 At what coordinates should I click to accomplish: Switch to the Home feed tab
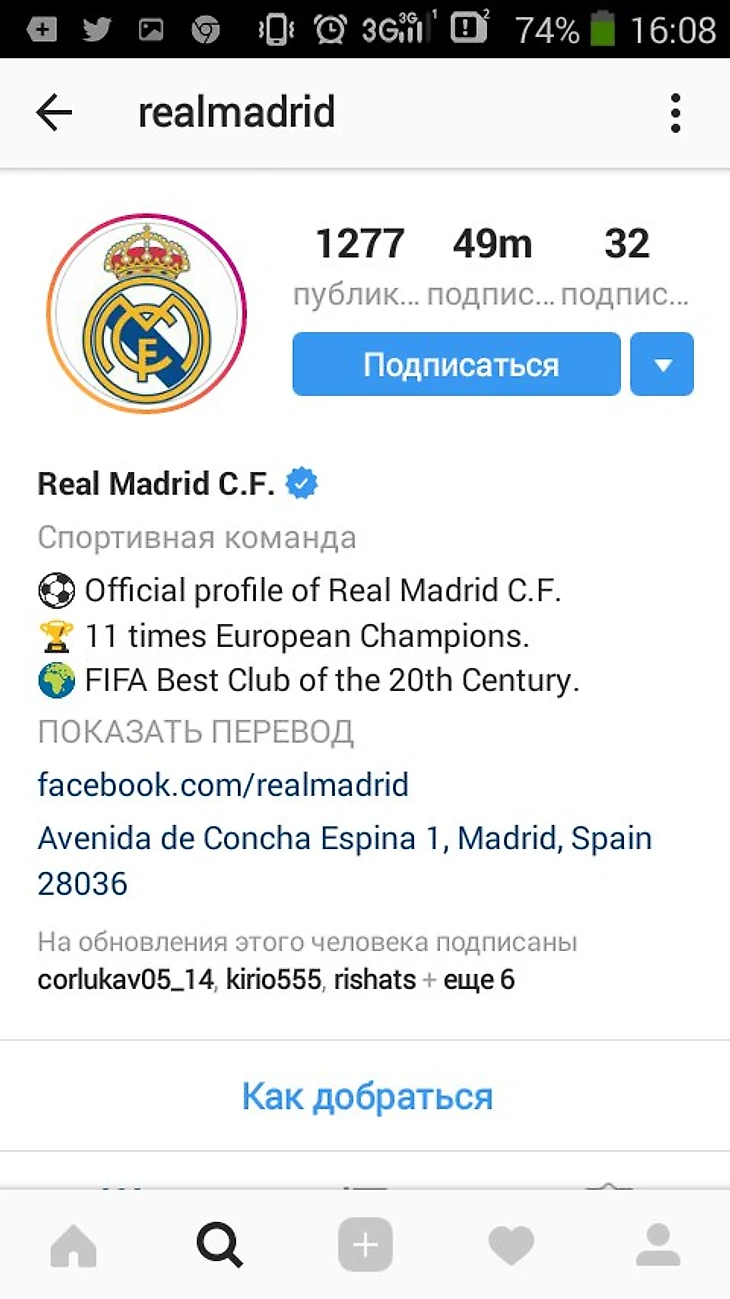pos(73,1245)
